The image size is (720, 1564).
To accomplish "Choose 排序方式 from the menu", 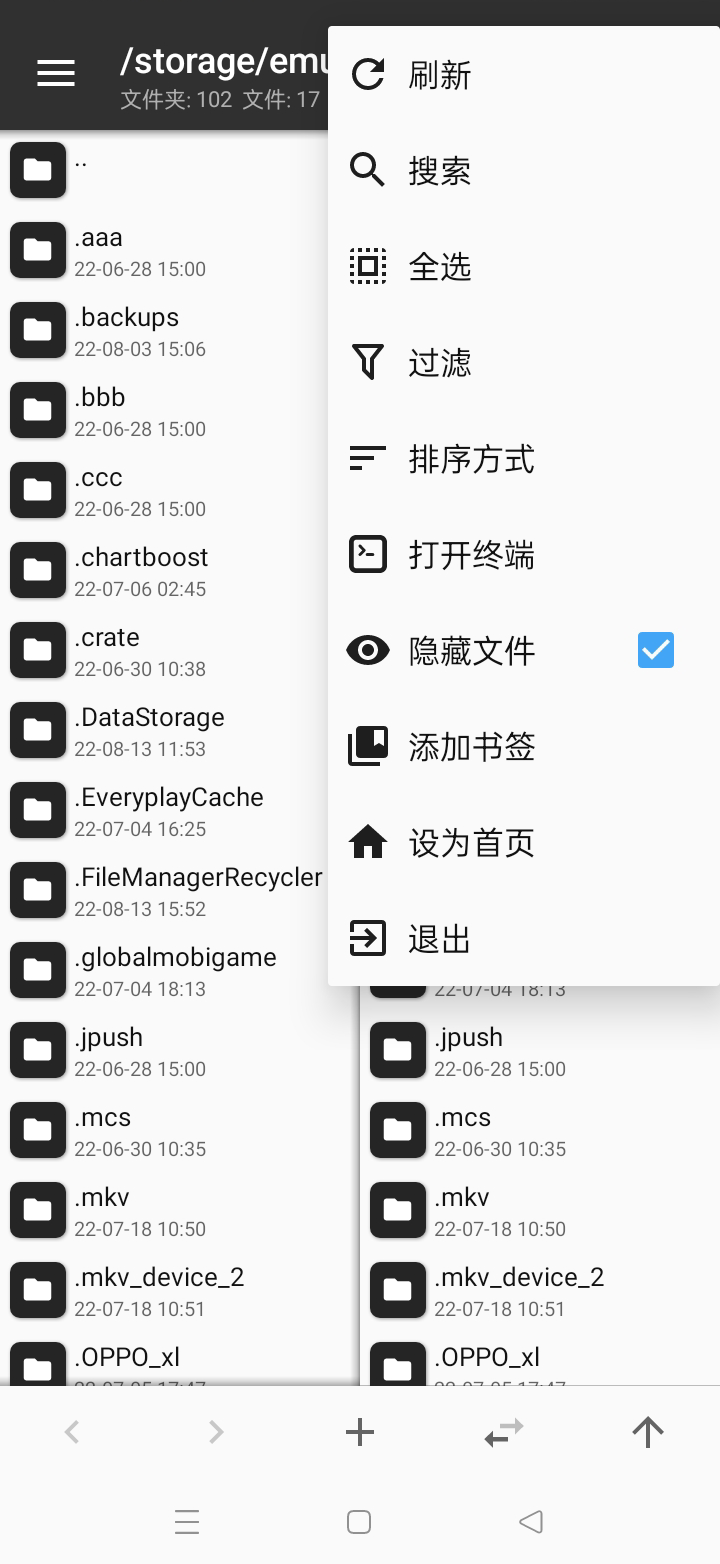I will click(472, 458).
